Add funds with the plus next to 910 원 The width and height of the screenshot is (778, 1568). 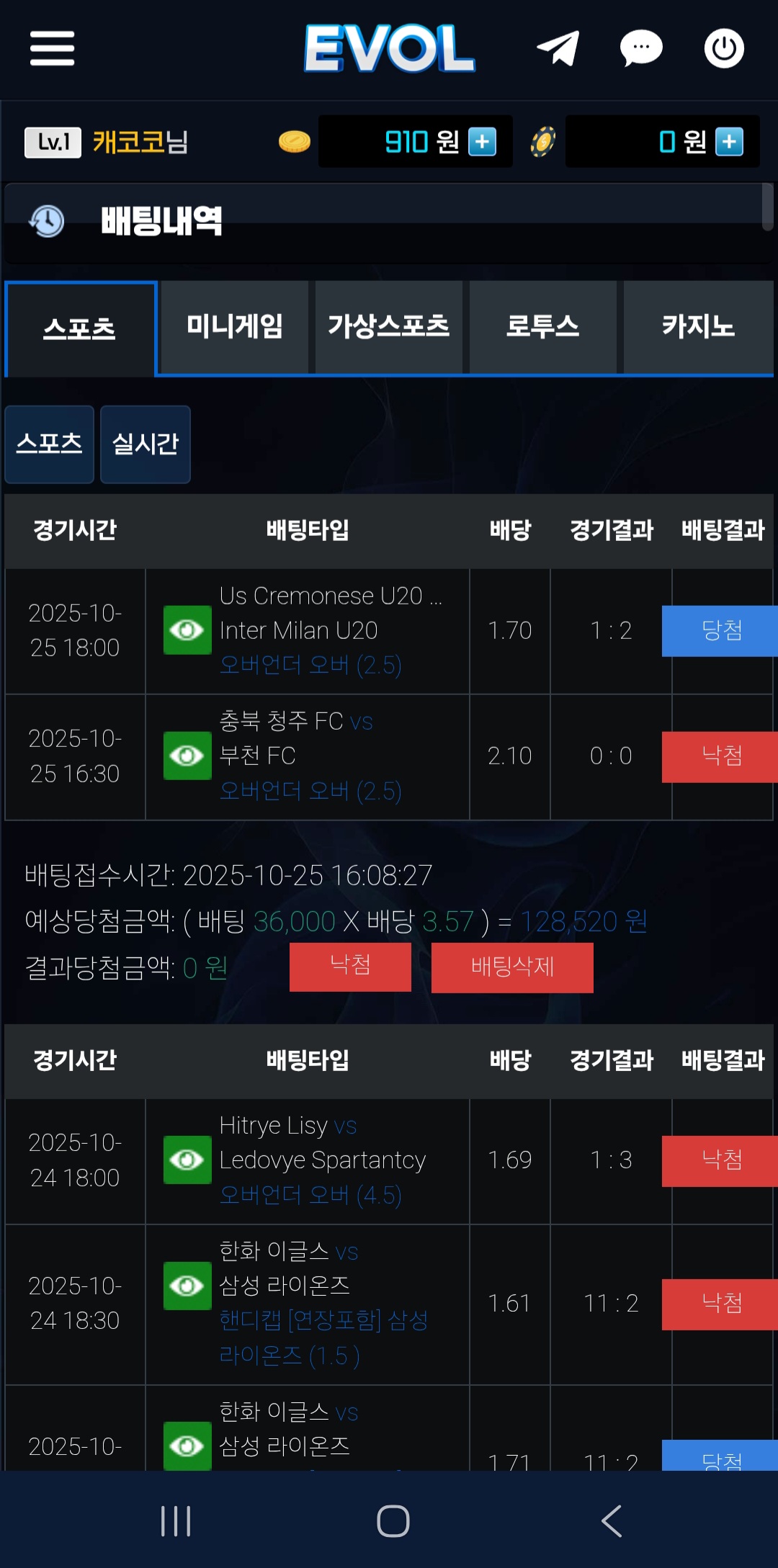pos(482,142)
